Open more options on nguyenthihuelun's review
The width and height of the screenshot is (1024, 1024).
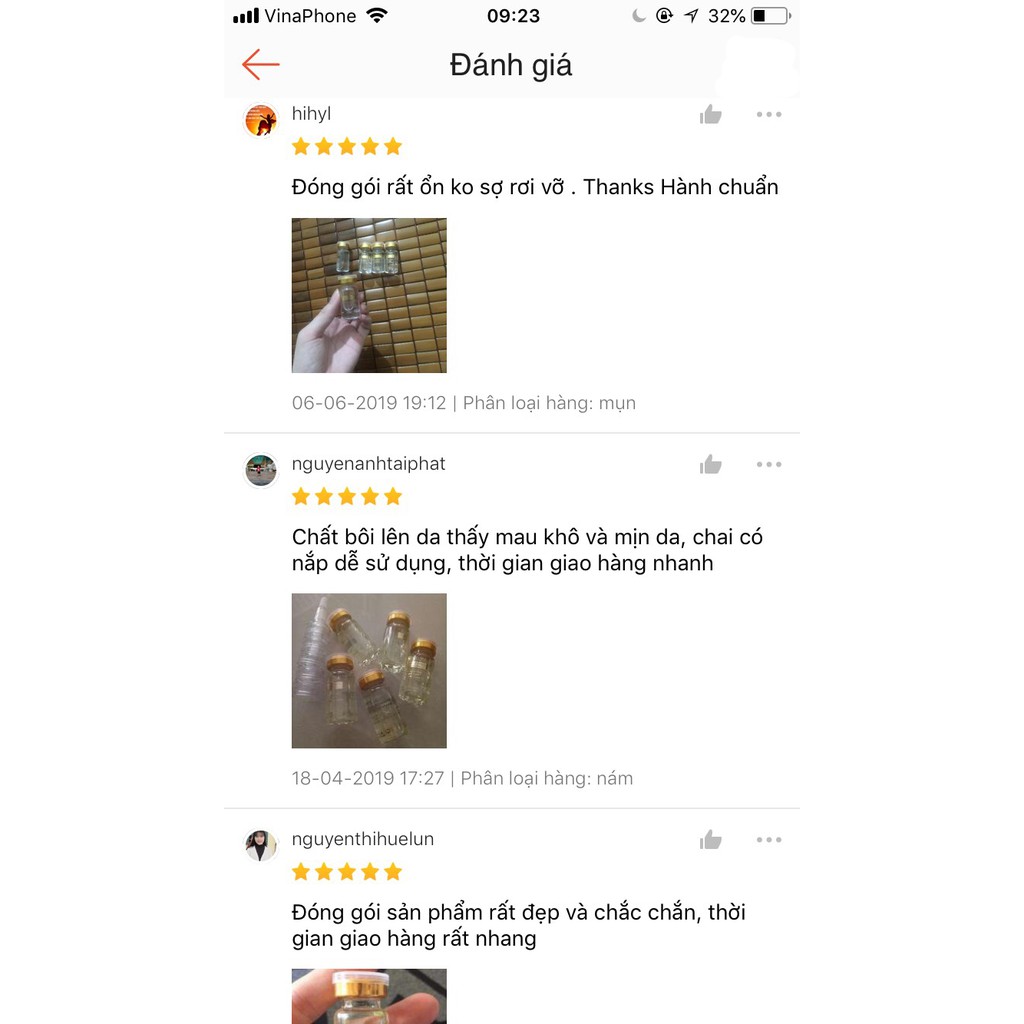point(769,840)
